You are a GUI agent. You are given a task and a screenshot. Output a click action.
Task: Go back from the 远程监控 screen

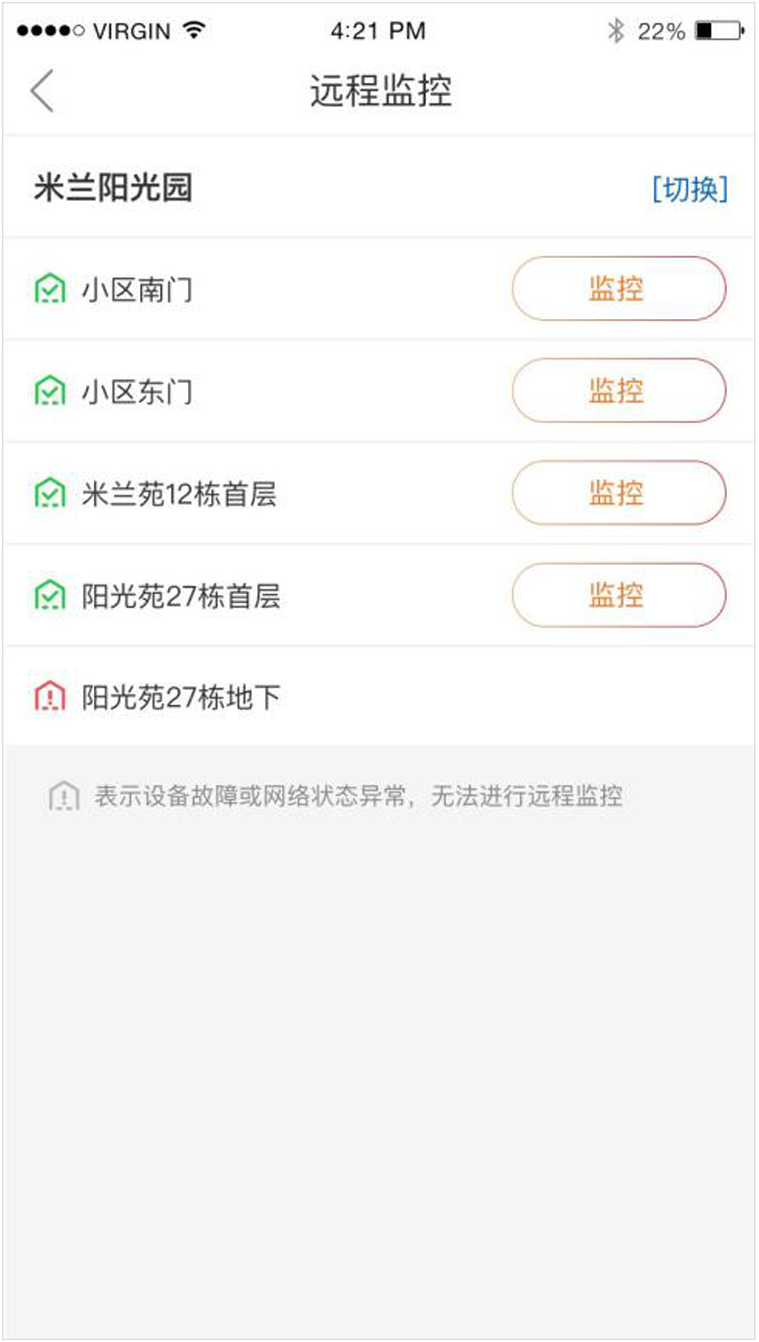point(42,91)
